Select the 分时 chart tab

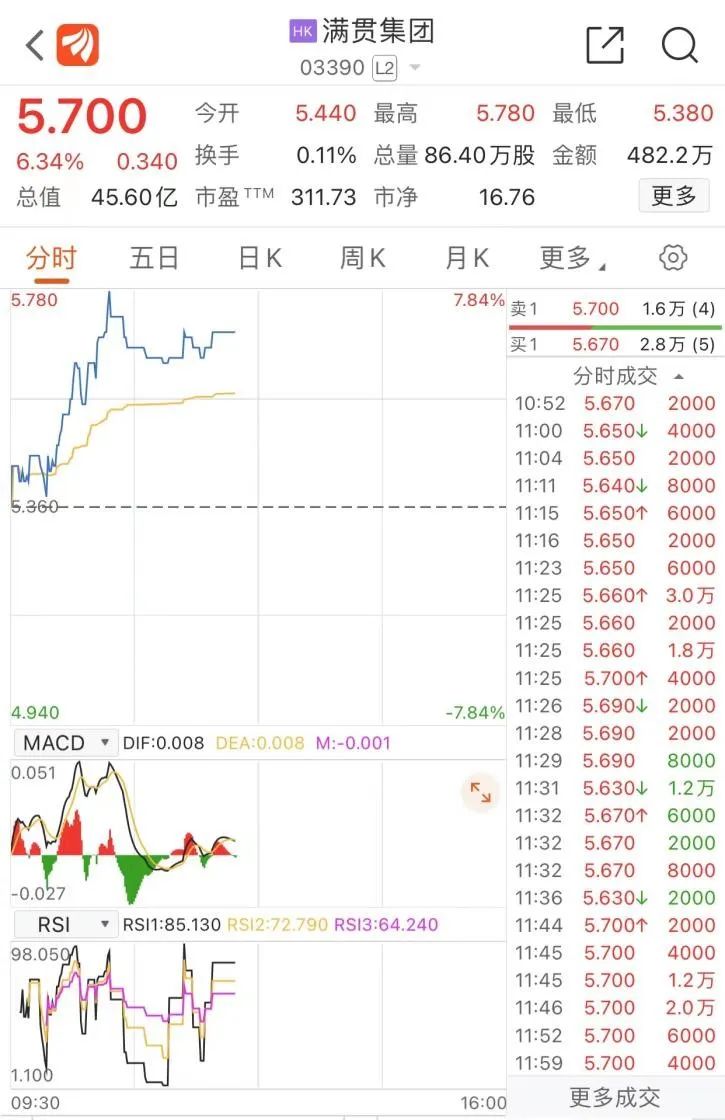coord(51,259)
